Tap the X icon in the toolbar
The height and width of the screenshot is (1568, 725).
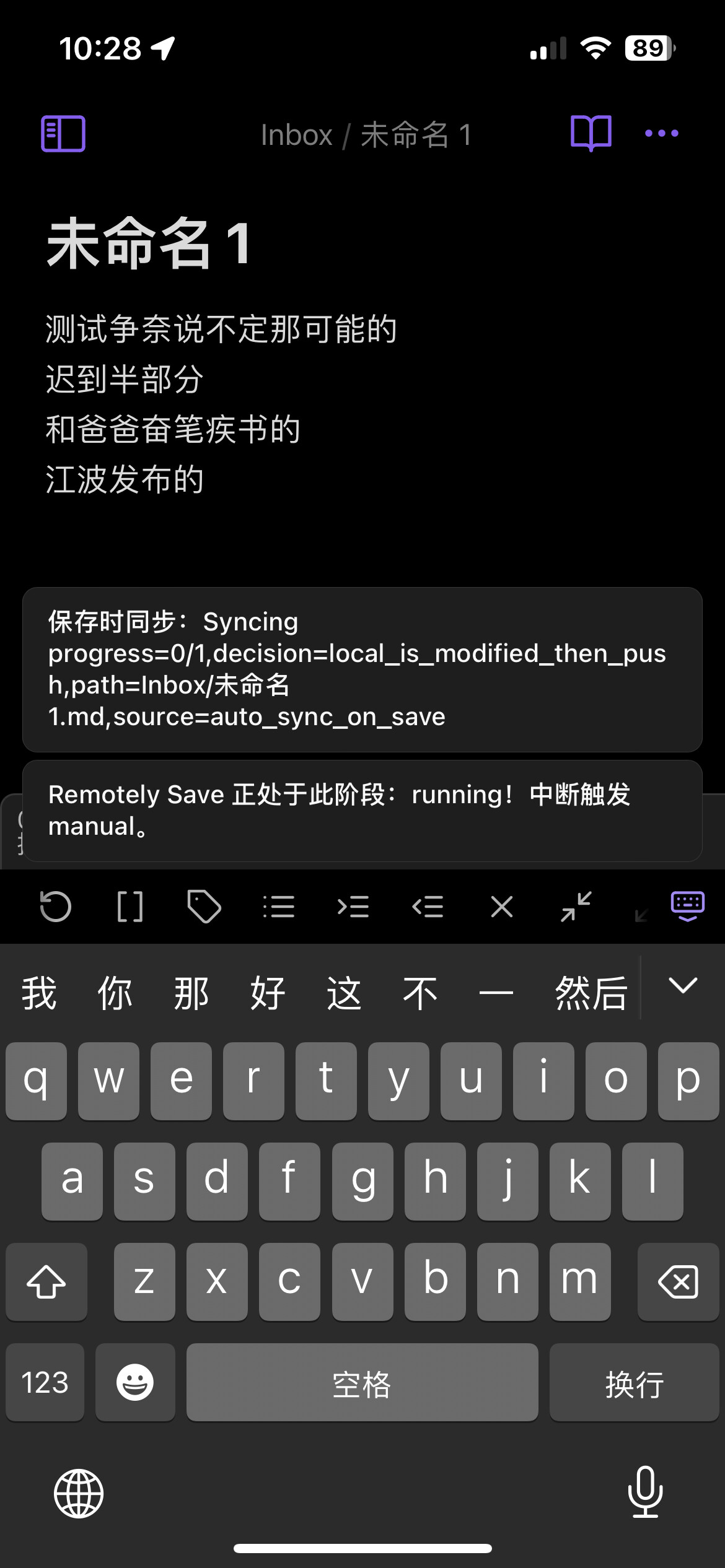point(502,907)
